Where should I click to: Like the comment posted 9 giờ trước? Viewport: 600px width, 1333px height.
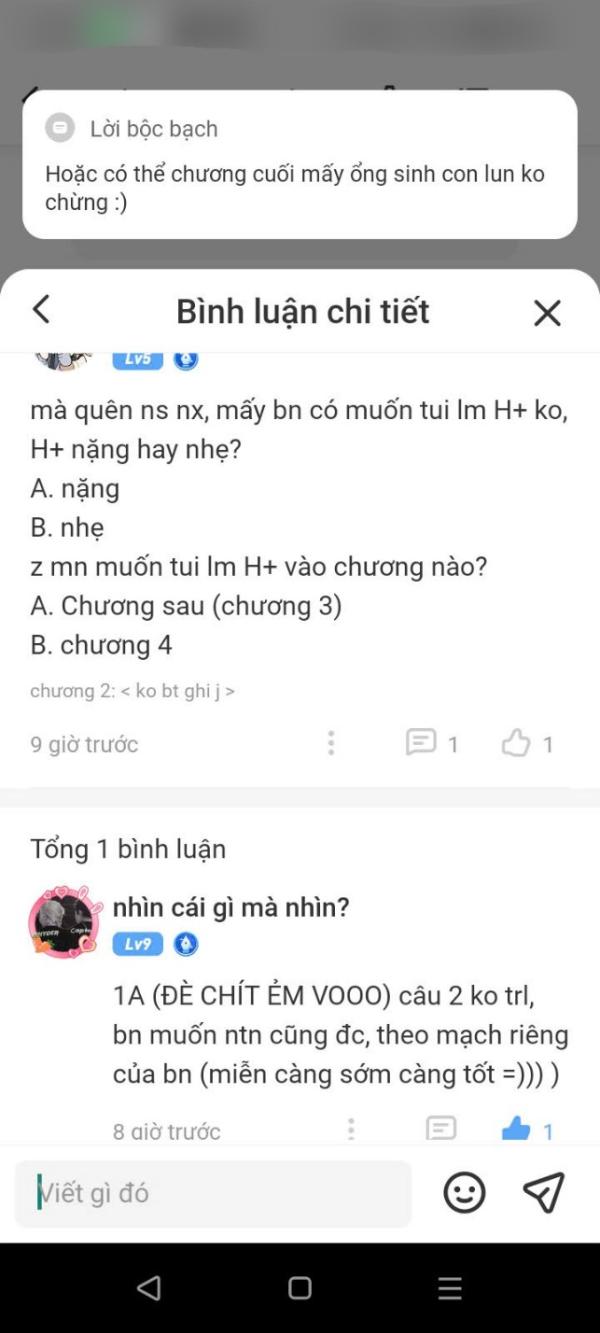516,743
